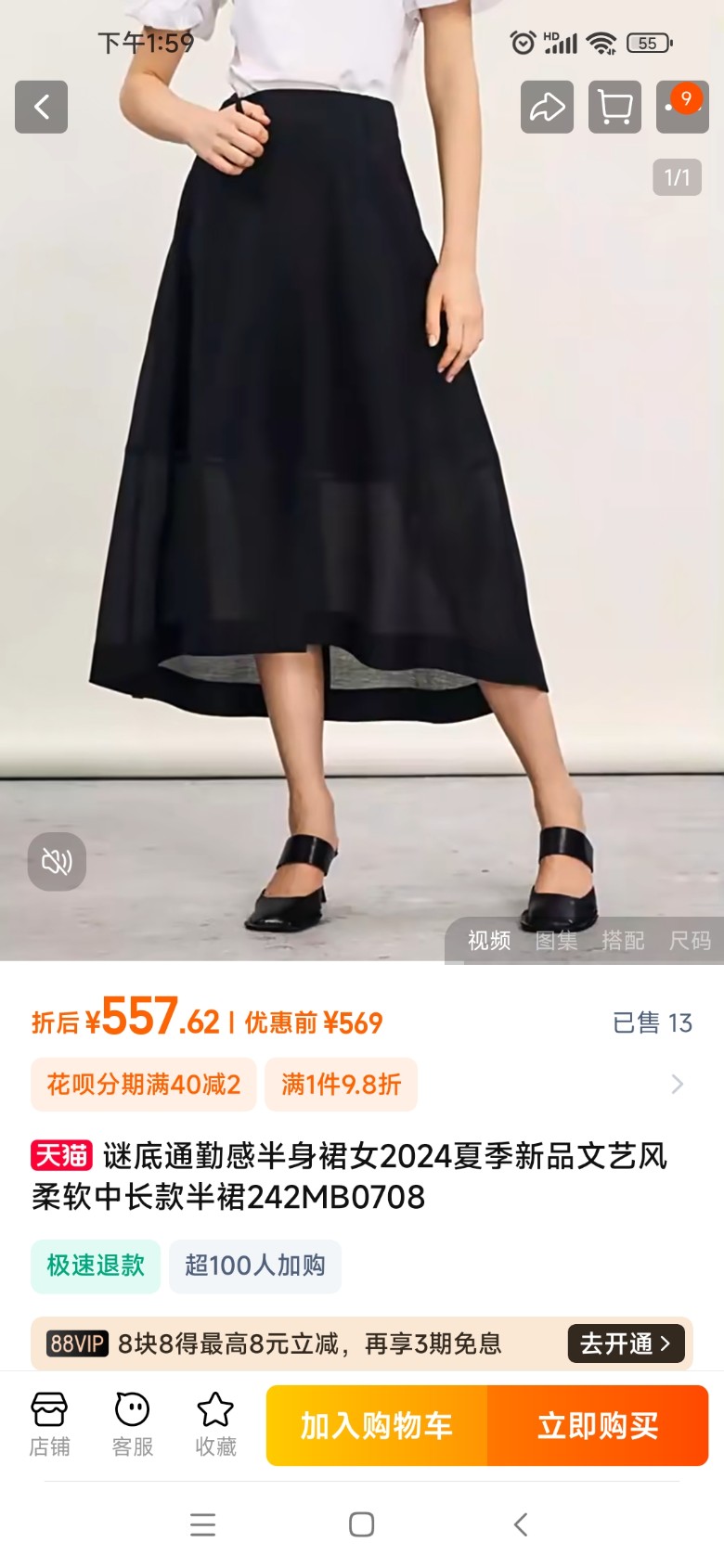Select the 满1件9.8折 discount chip

click(341, 1084)
